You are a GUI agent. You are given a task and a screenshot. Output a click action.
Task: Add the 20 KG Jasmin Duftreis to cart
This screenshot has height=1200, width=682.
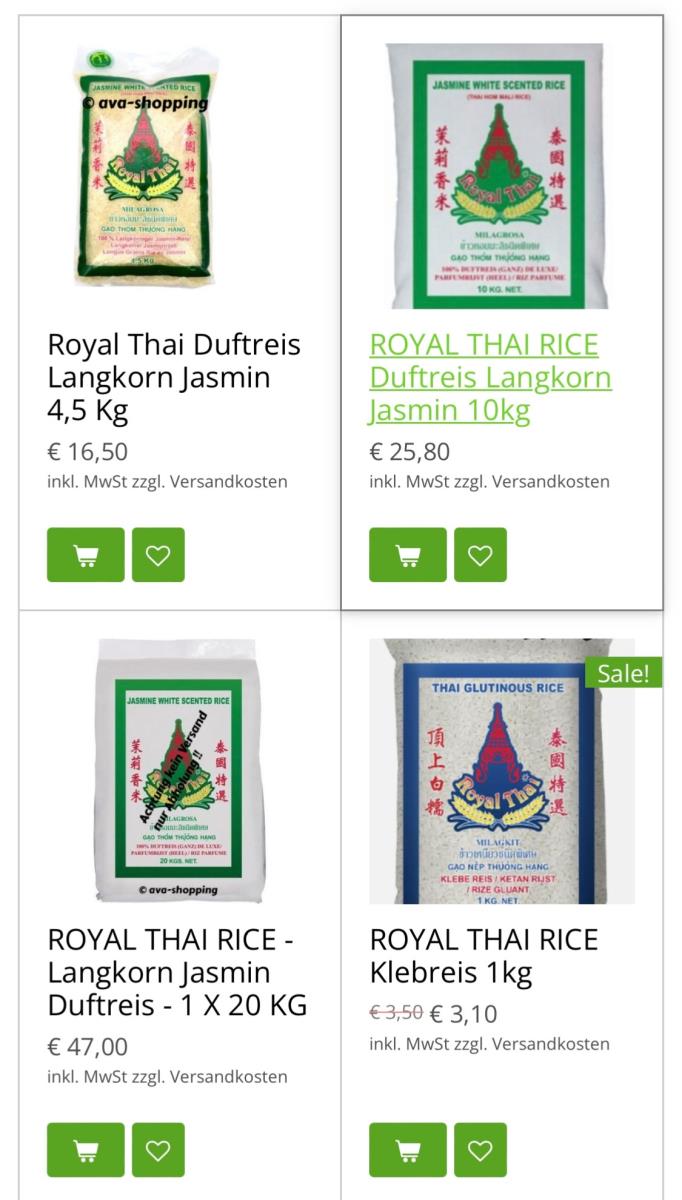(86, 1150)
